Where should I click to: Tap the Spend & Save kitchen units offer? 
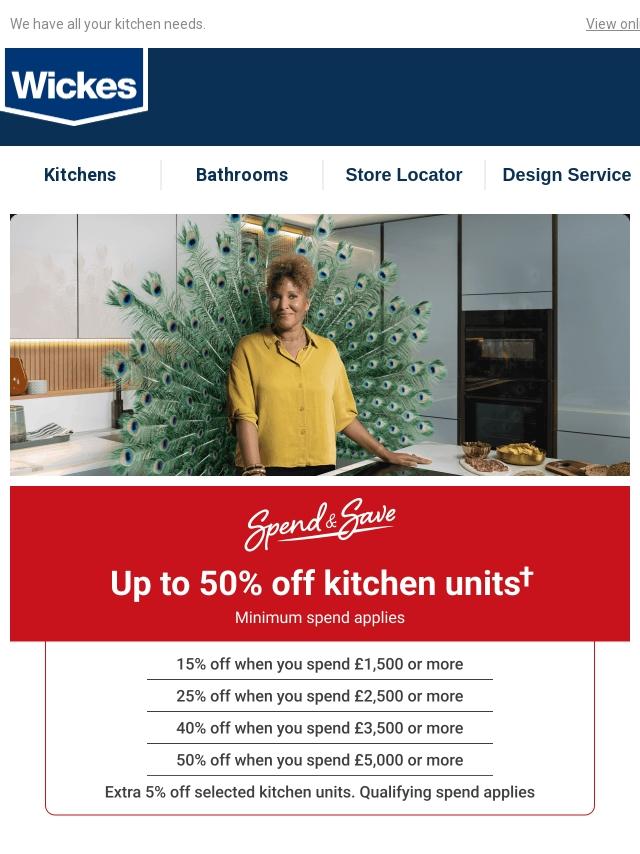pyautogui.click(x=320, y=565)
